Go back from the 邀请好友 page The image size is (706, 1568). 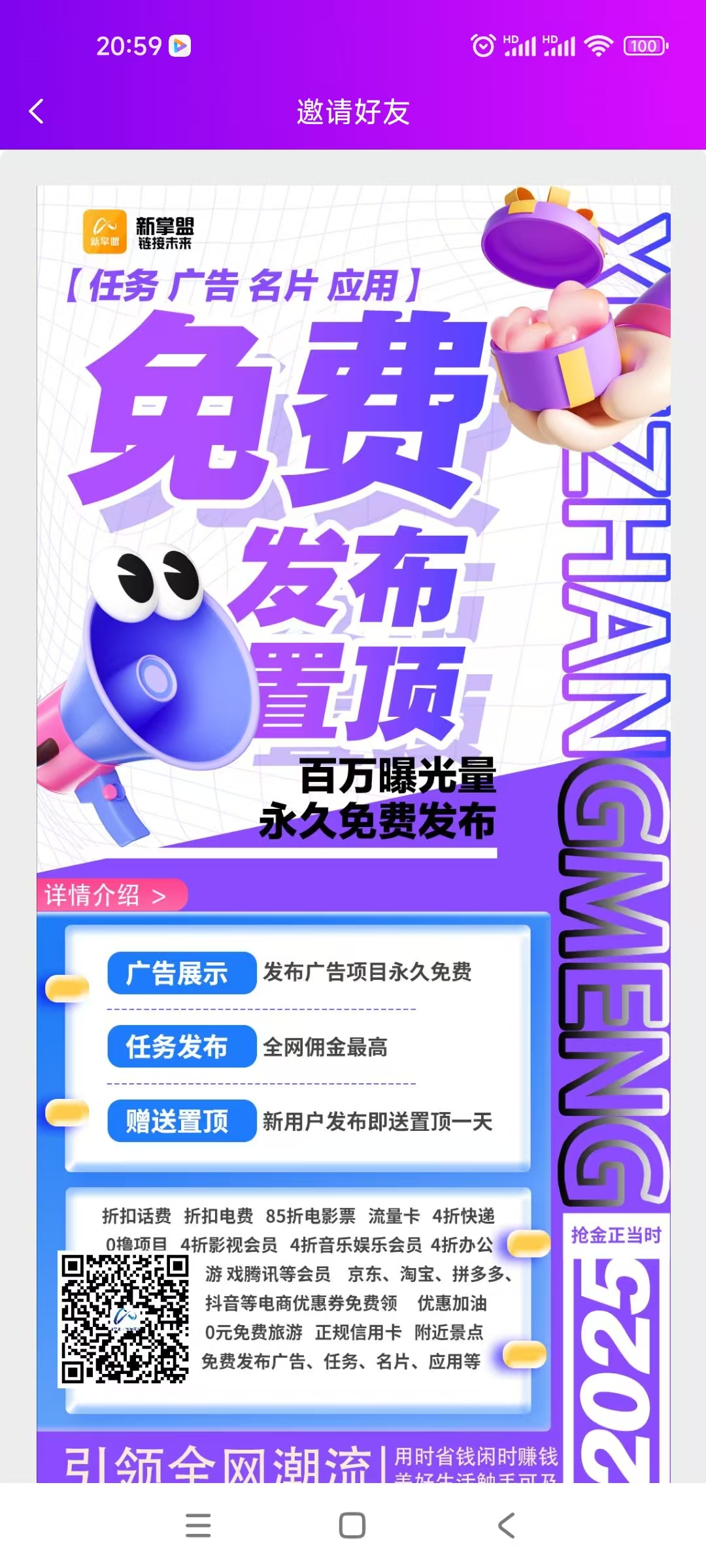pyautogui.click(x=37, y=112)
